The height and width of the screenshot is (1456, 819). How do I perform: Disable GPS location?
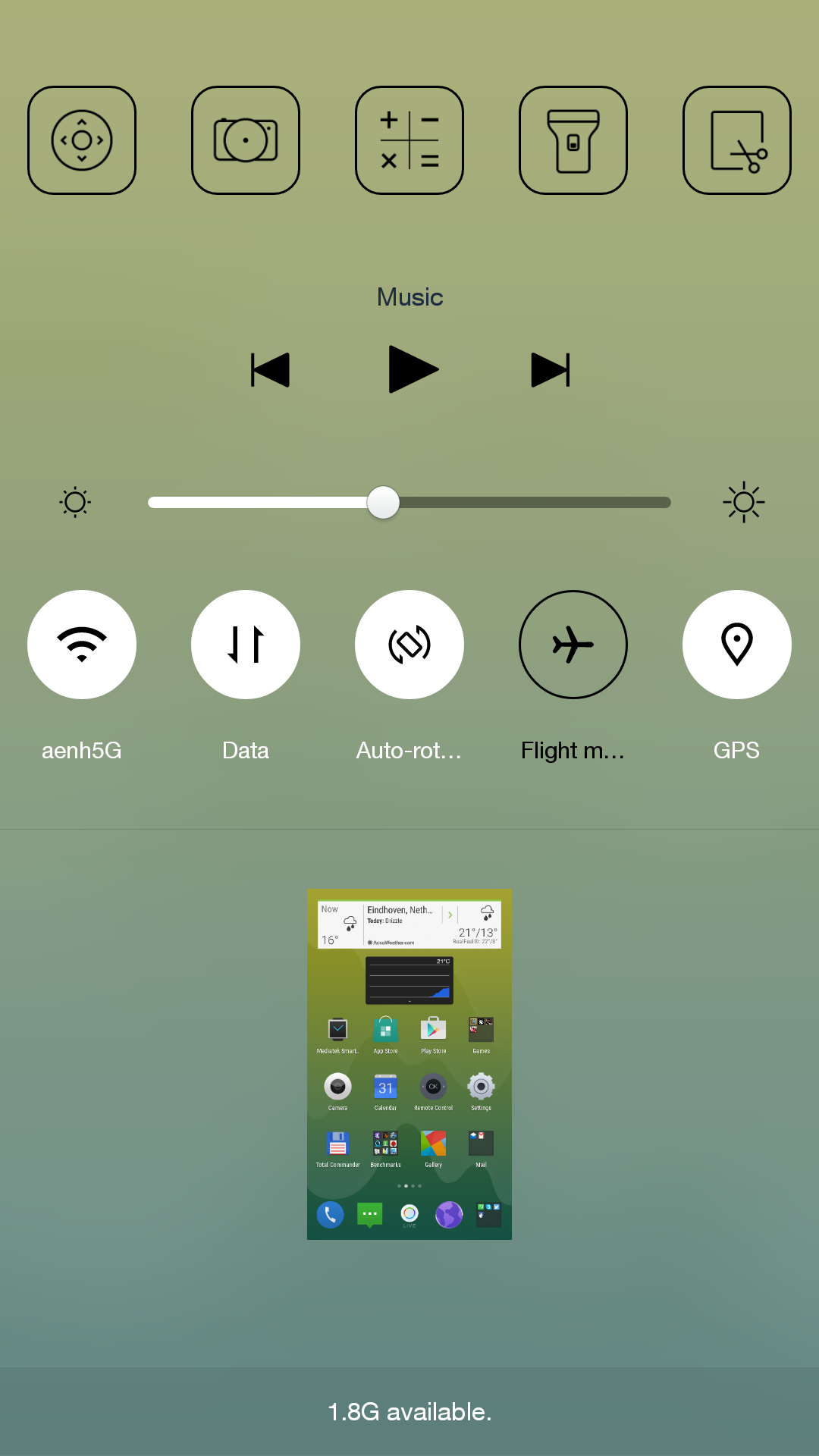pos(737,645)
